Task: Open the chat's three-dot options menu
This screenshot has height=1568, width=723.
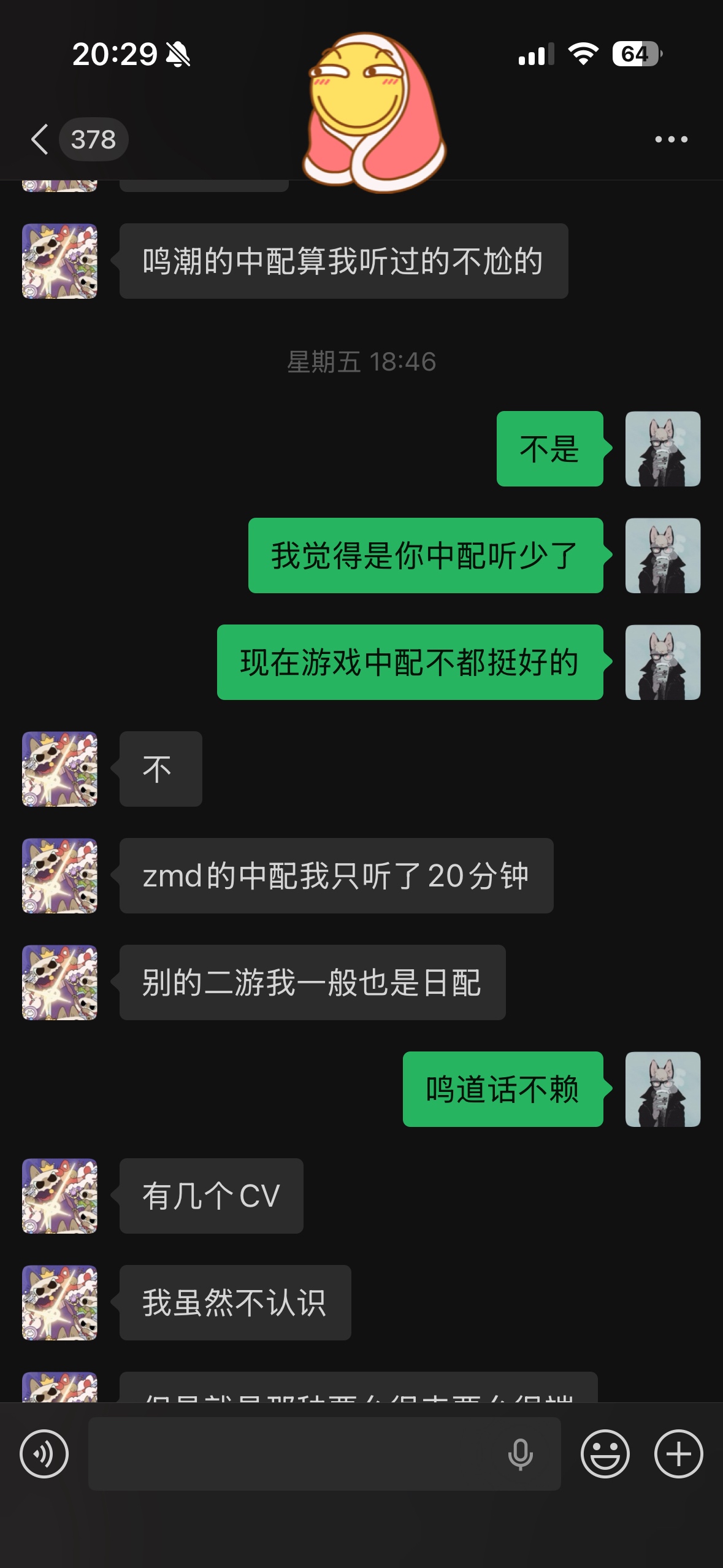Action: [671, 139]
